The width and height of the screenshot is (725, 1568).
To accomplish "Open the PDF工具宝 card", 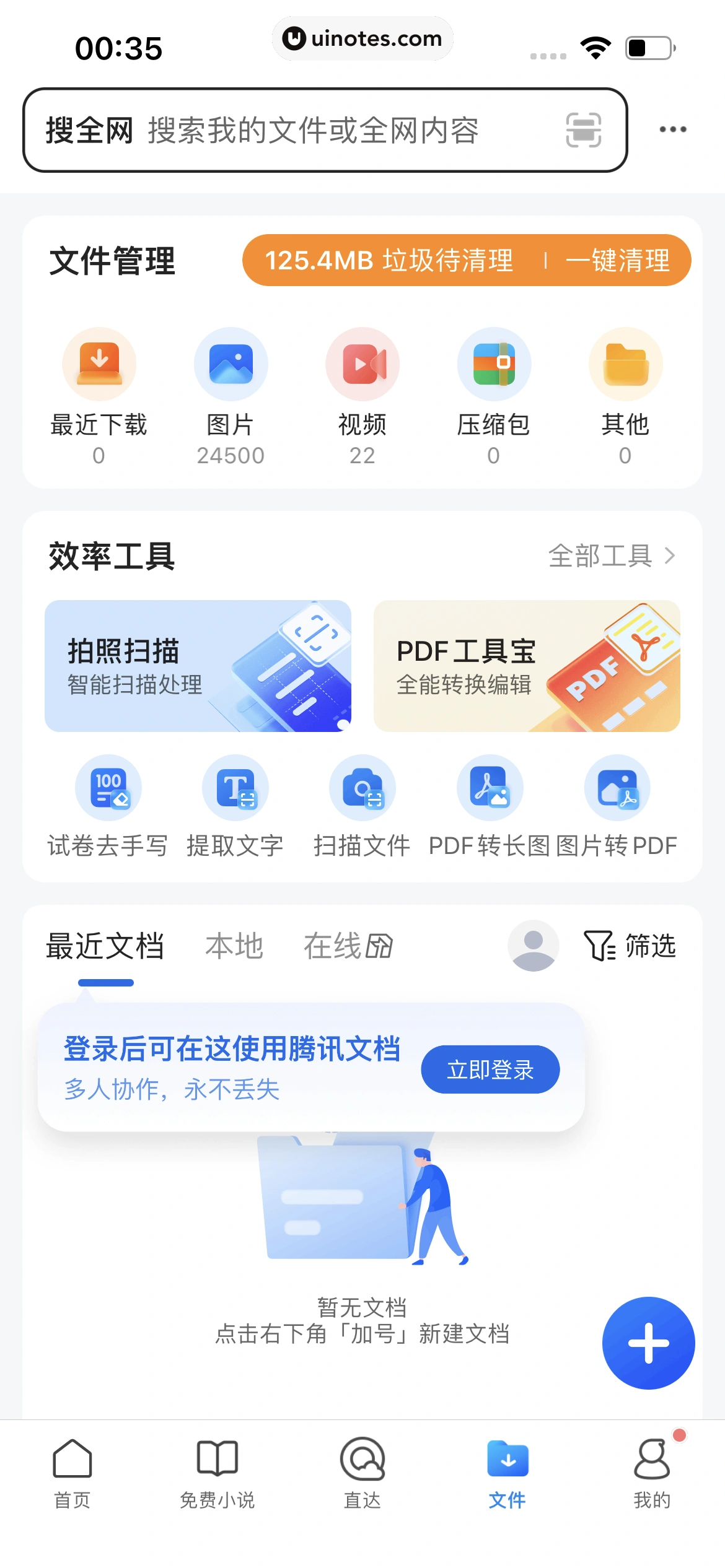I will coord(527,666).
